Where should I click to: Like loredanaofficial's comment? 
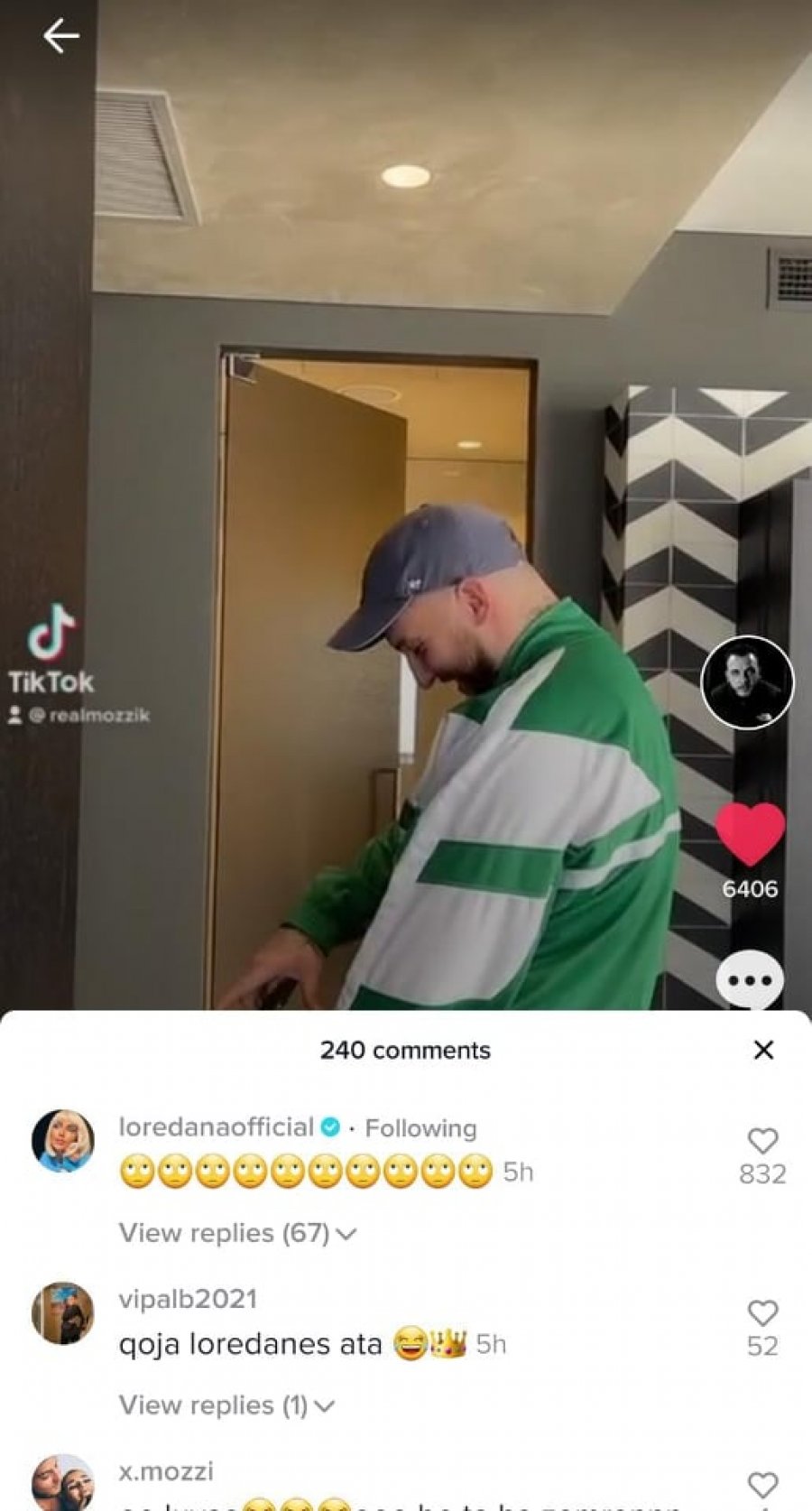[762, 1142]
